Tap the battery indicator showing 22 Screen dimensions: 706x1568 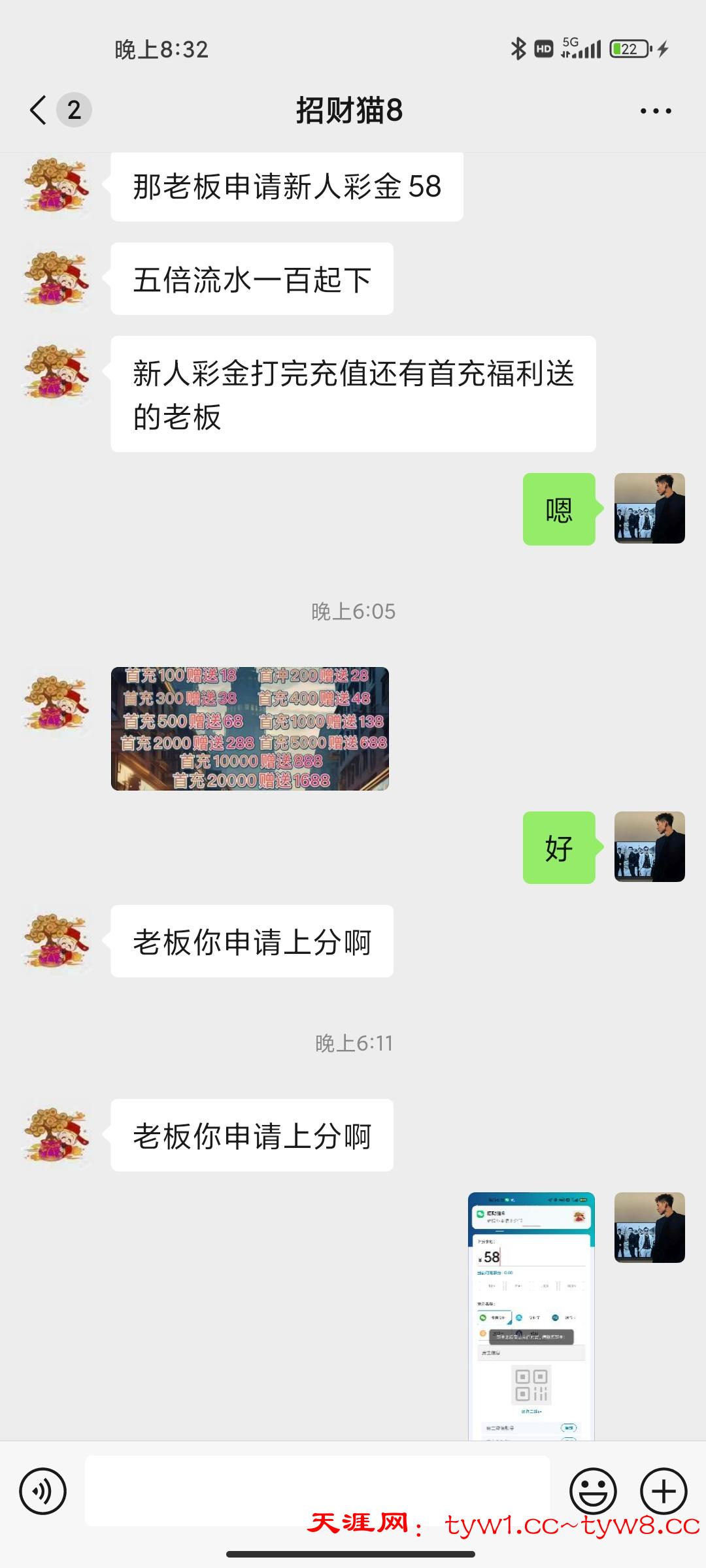629,47
